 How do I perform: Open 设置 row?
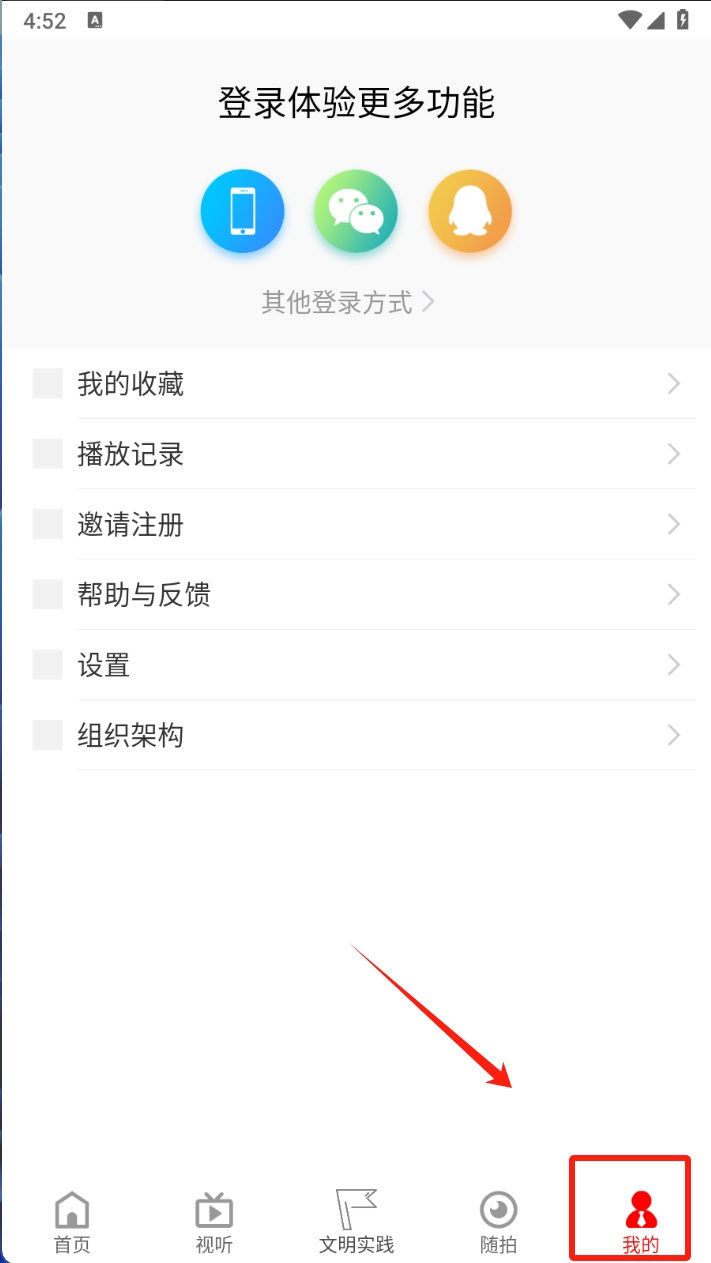(355, 665)
